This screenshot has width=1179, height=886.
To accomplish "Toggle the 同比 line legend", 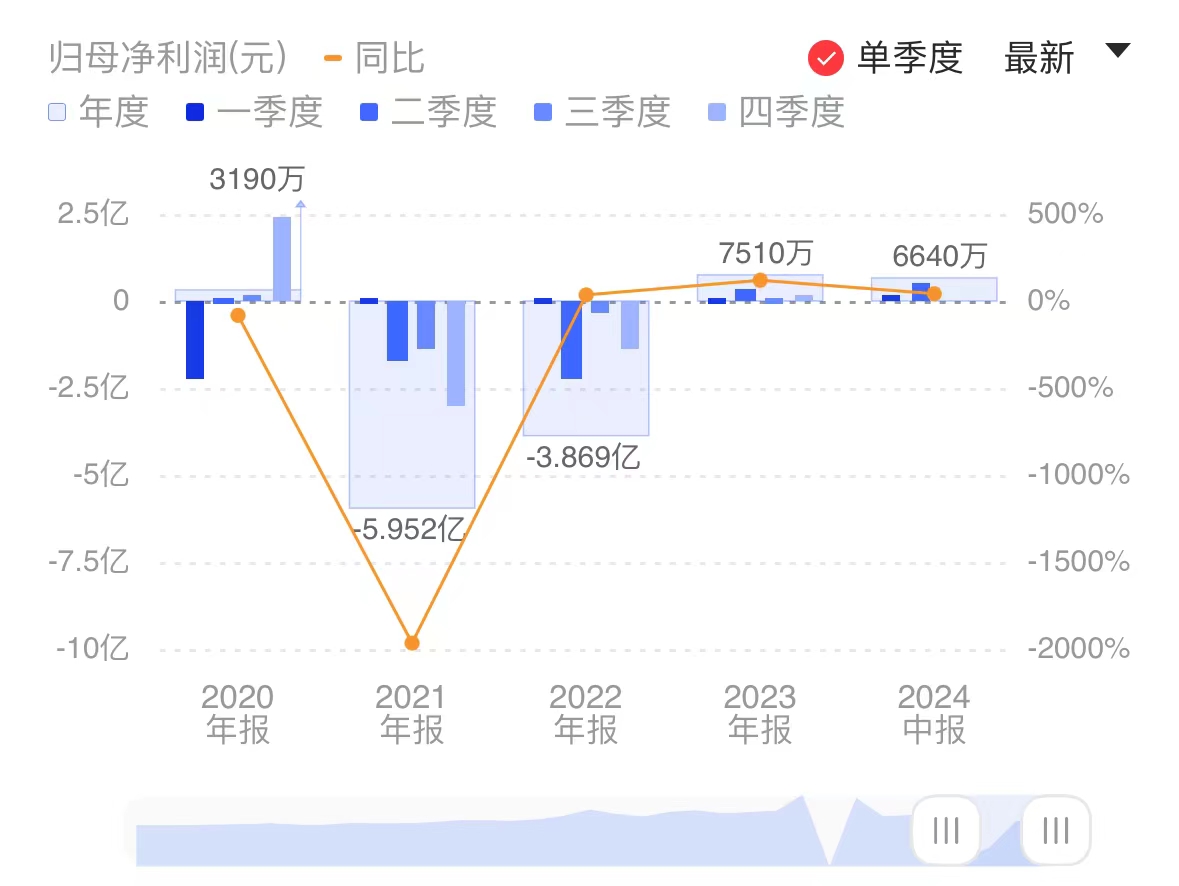I will pos(375,58).
